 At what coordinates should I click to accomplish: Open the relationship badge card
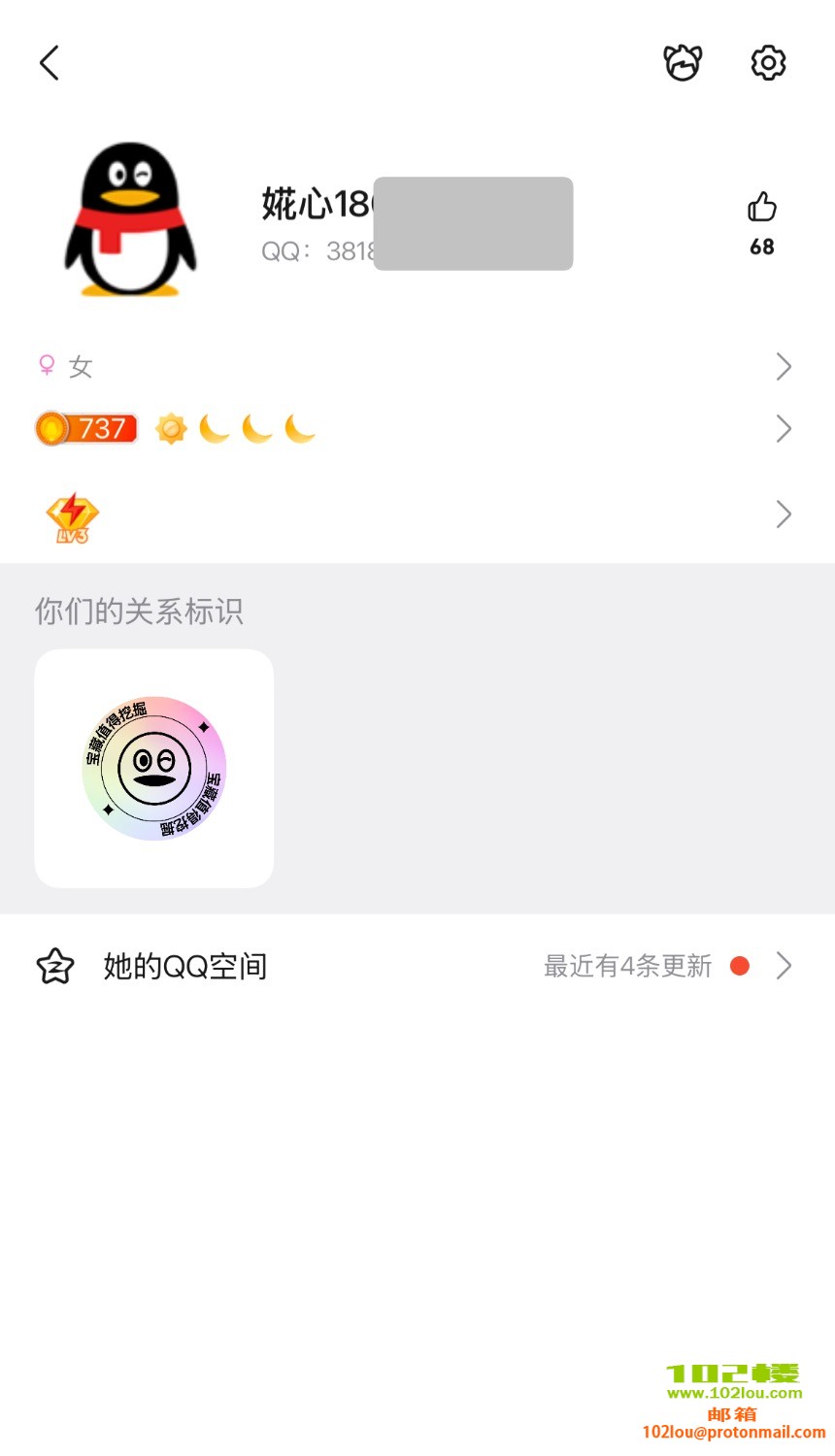[154, 768]
